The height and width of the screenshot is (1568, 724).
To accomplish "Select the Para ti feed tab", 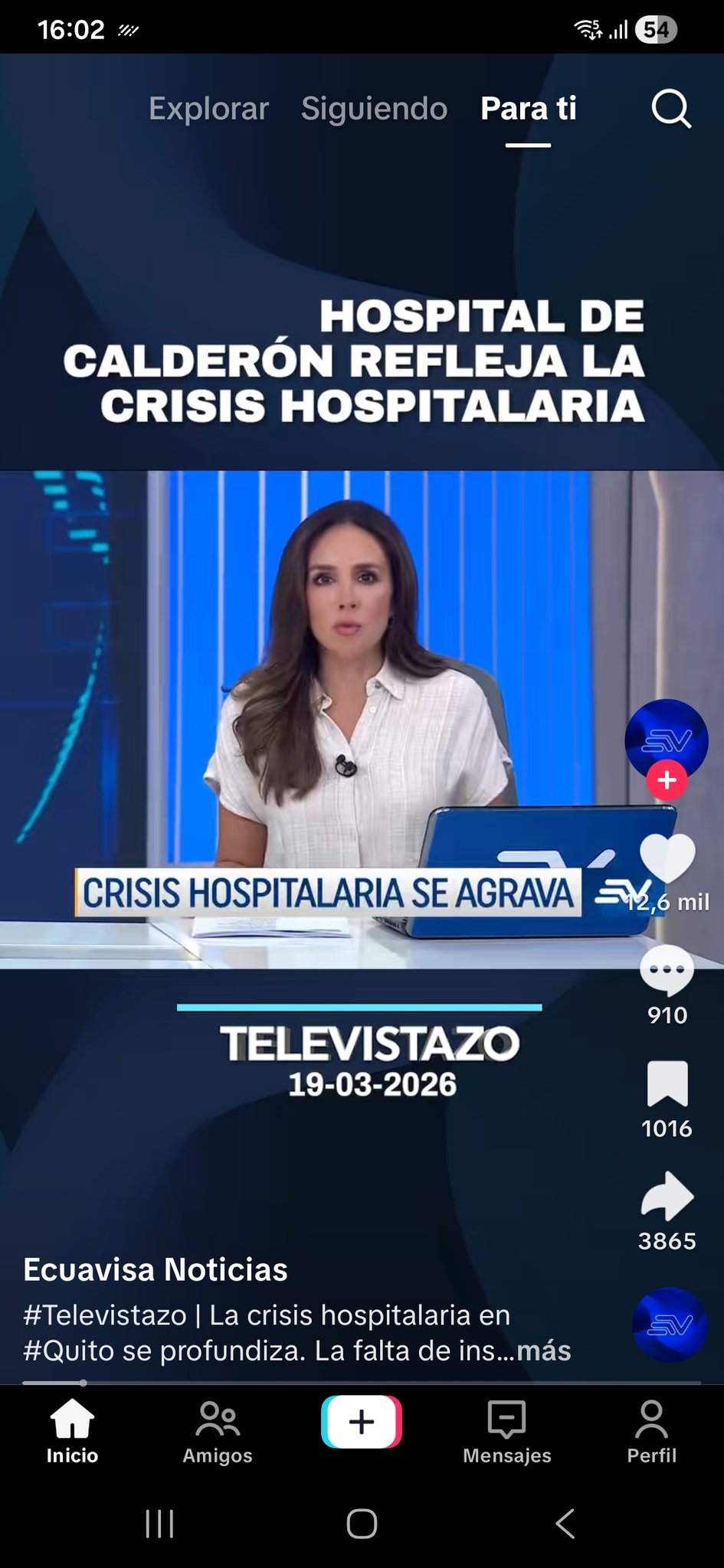I will [528, 109].
